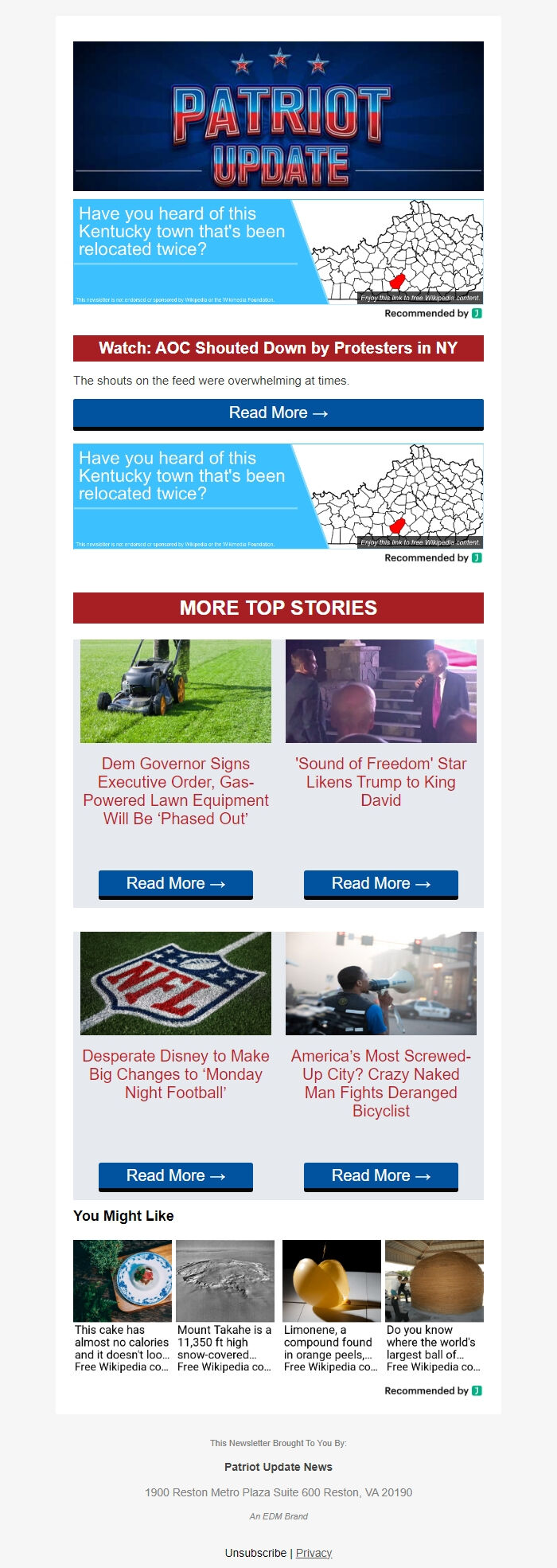Tap the NFL logo article image
557x1568 pixels.
click(x=175, y=983)
